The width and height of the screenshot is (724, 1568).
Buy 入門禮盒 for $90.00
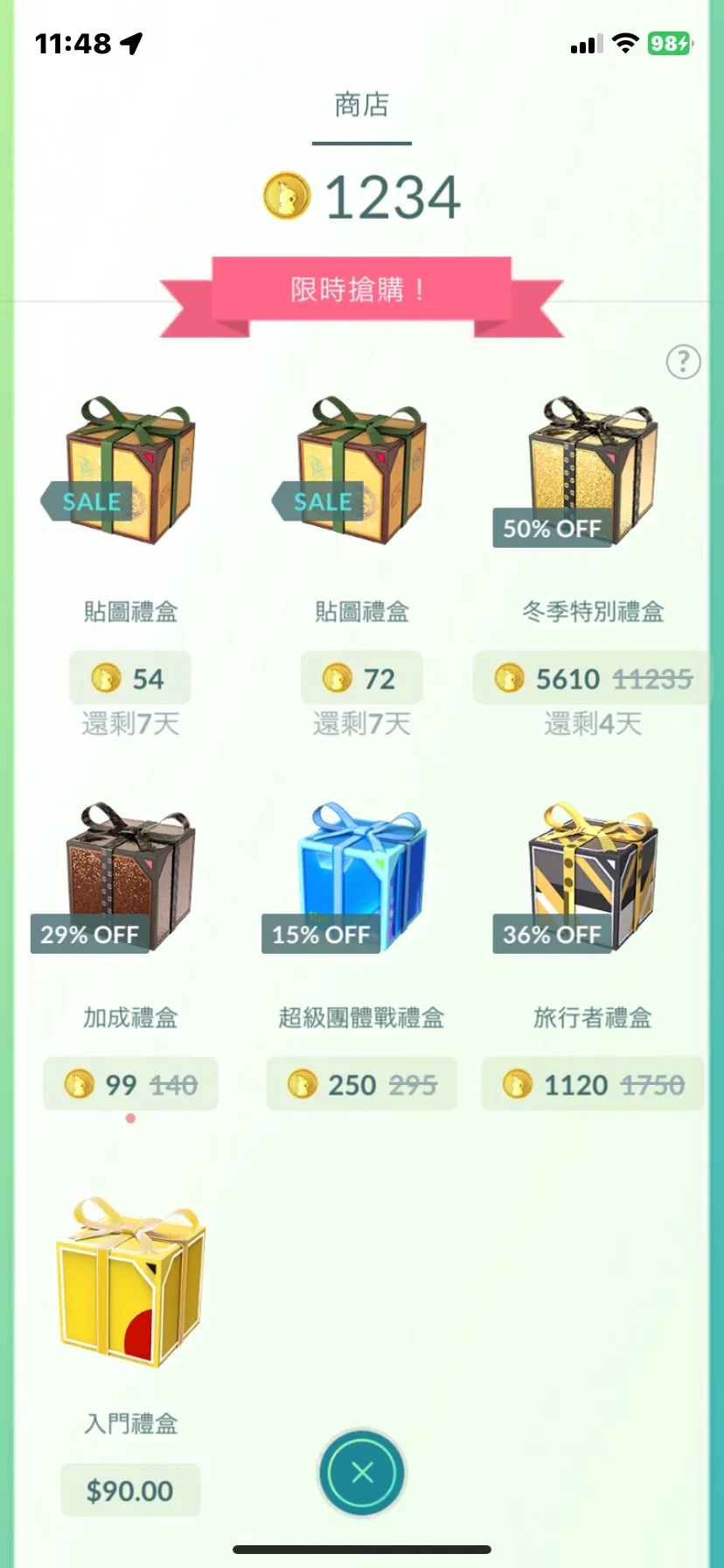[x=130, y=1490]
